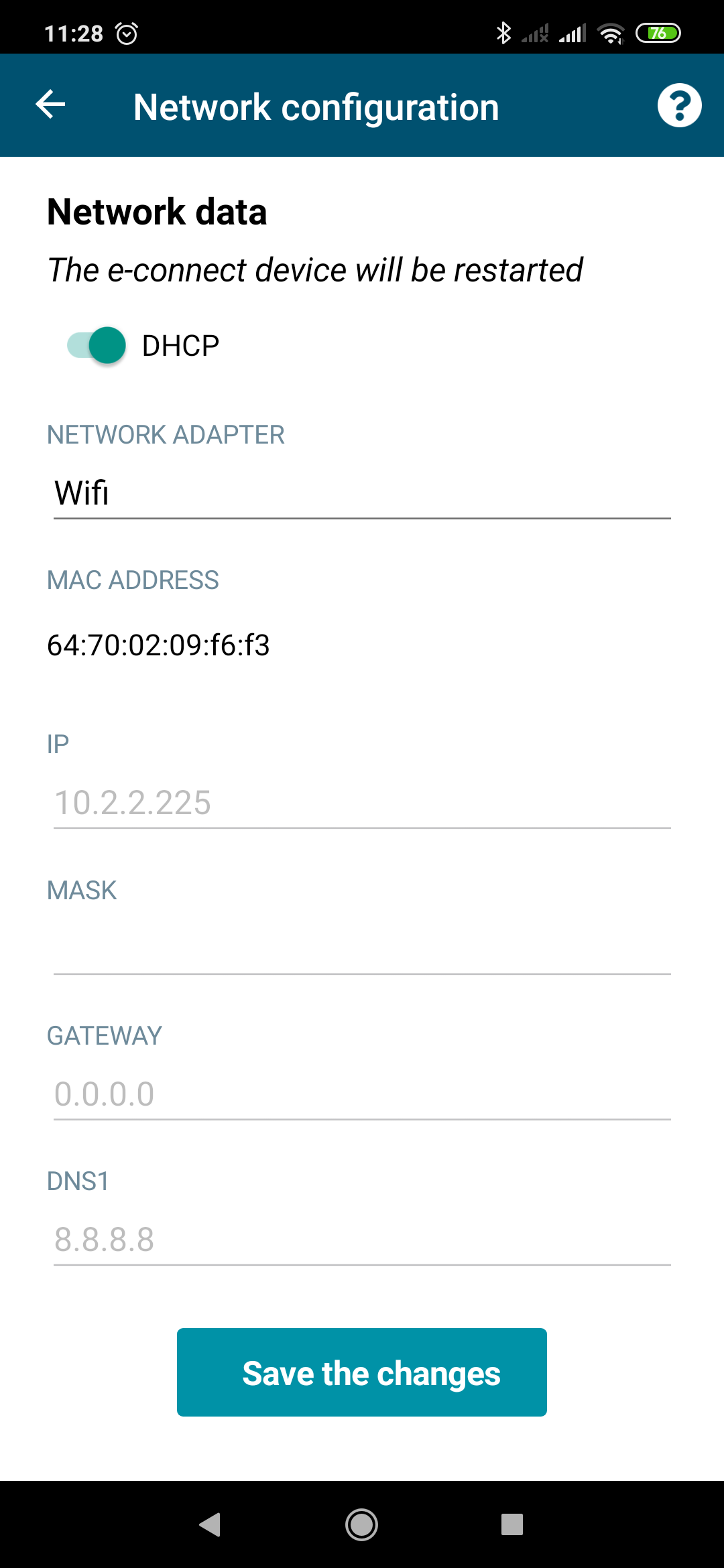Go back using the app bar arrow

(50, 105)
